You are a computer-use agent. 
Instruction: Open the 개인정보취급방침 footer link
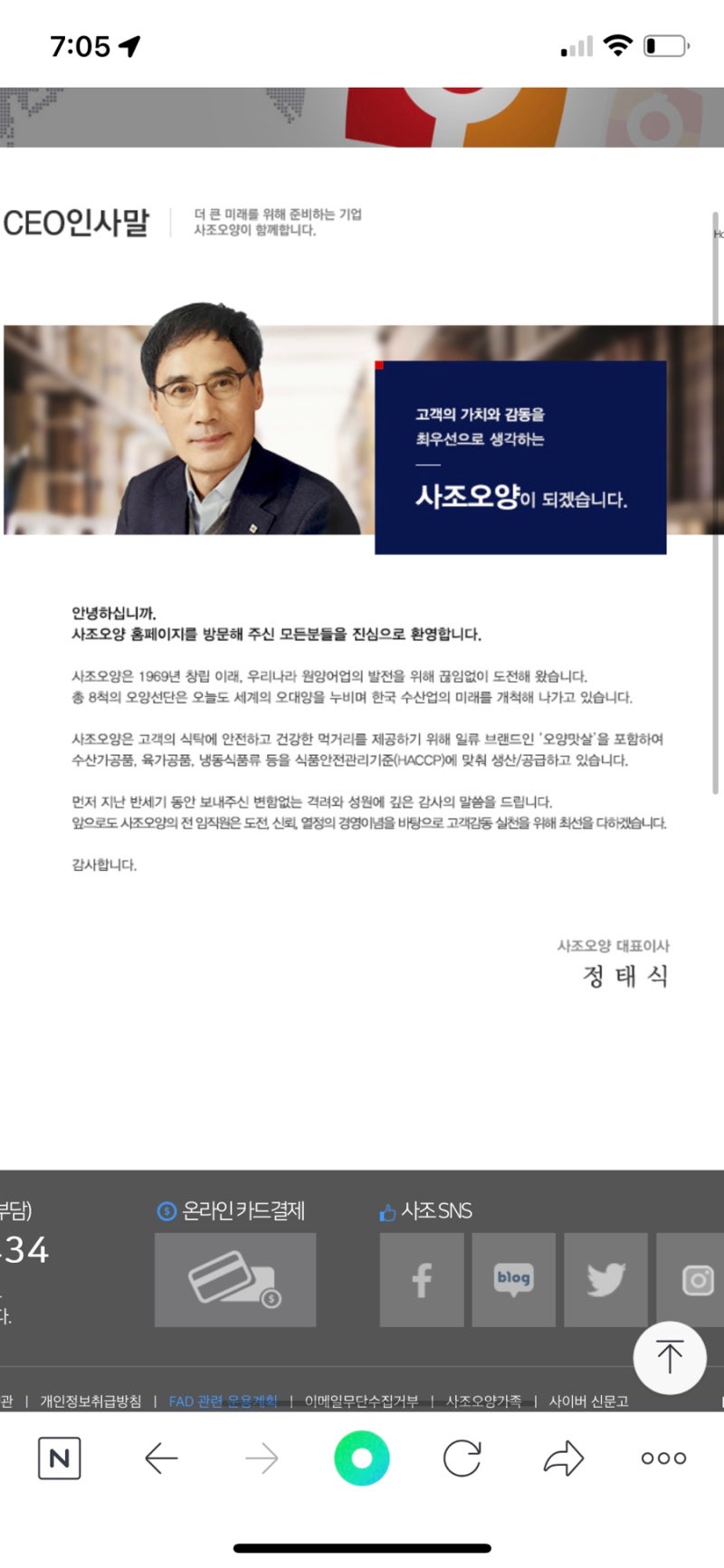tap(90, 1401)
